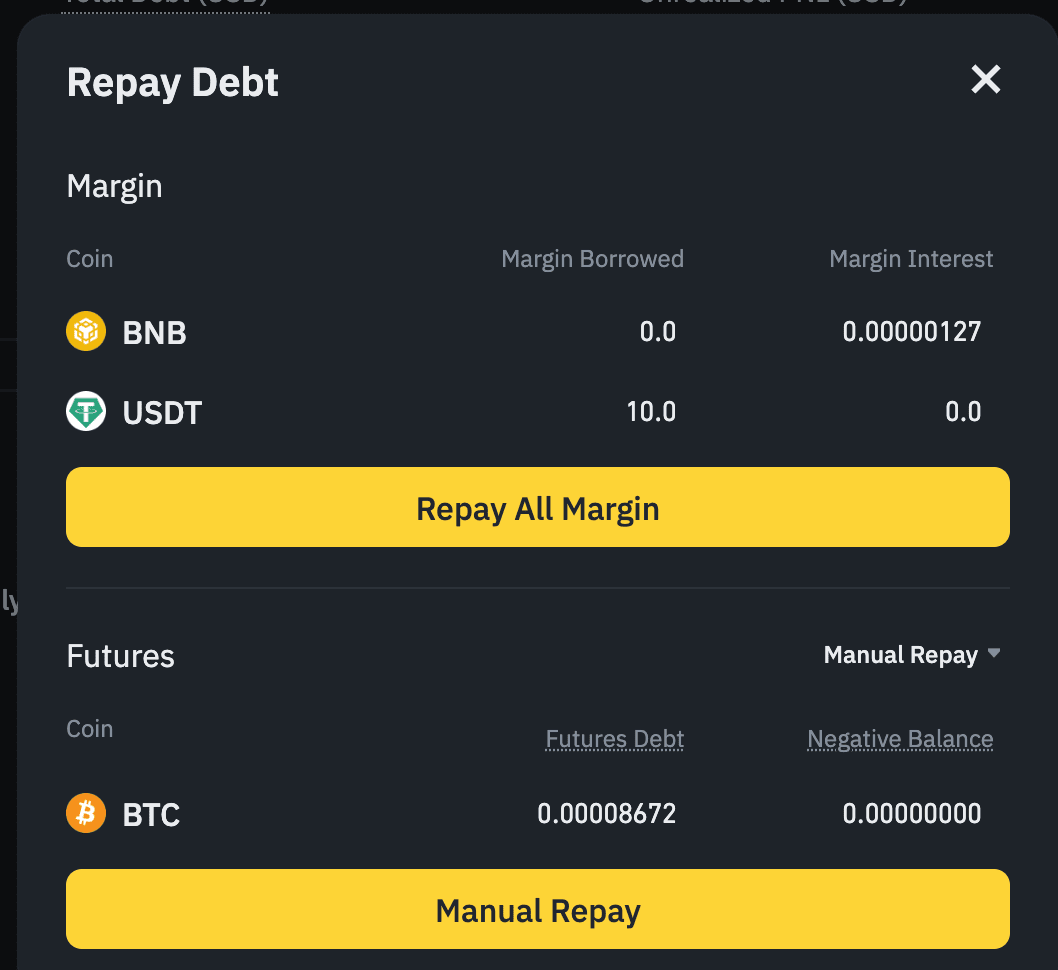Tap the yellow Manual Repay button
Image resolution: width=1058 pixels, height=970 pixels.
pyautogui.click(x=538, y=910)
